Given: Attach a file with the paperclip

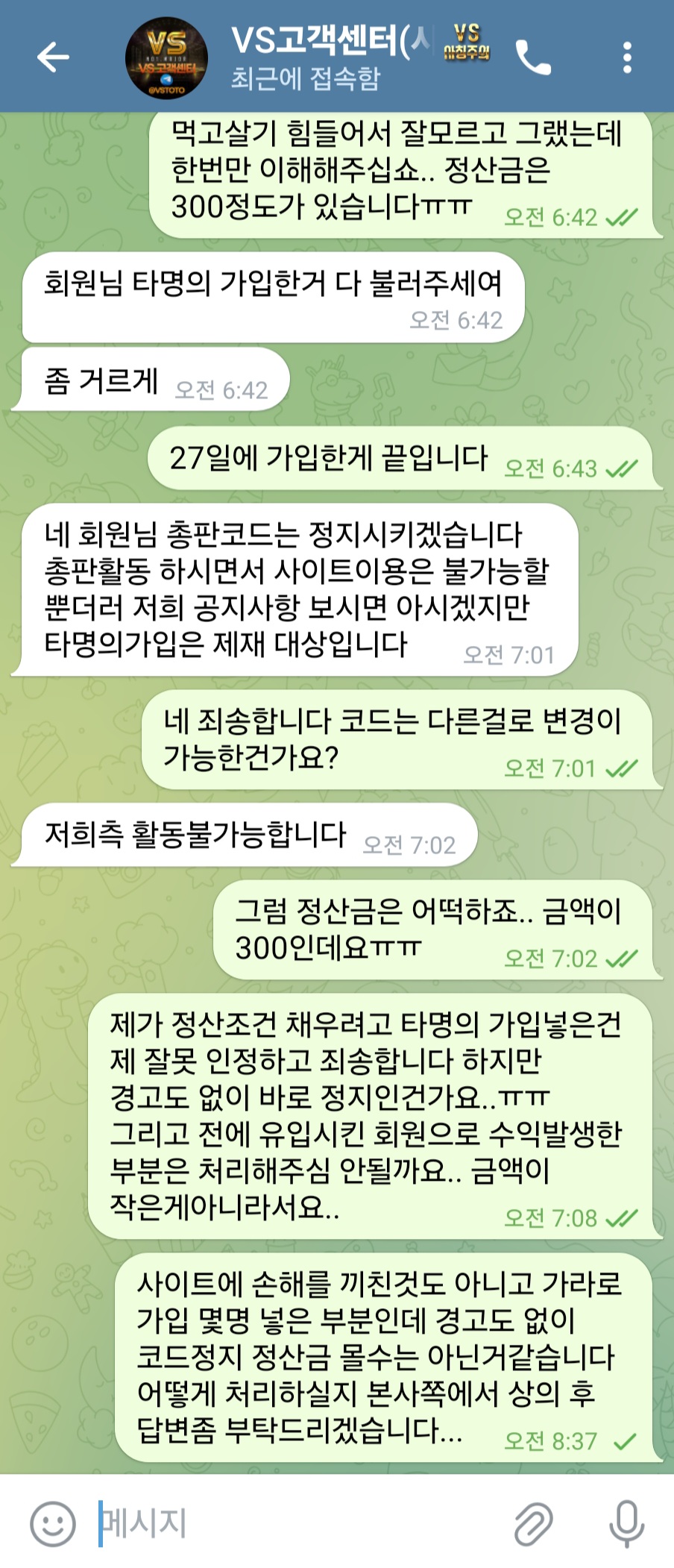Looking at the screenshot, I should pos(534,1524).
